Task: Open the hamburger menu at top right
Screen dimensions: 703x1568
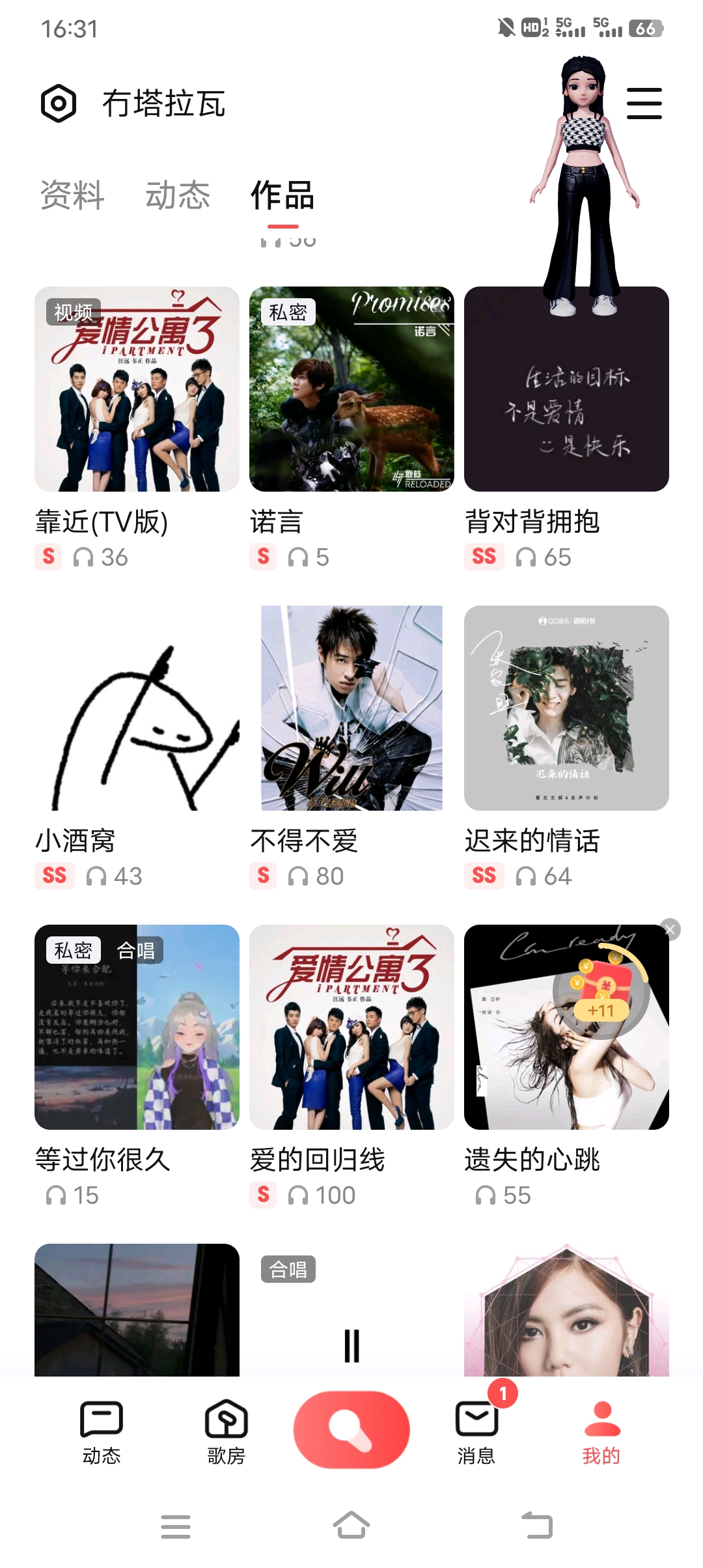Action: point(643,102)
